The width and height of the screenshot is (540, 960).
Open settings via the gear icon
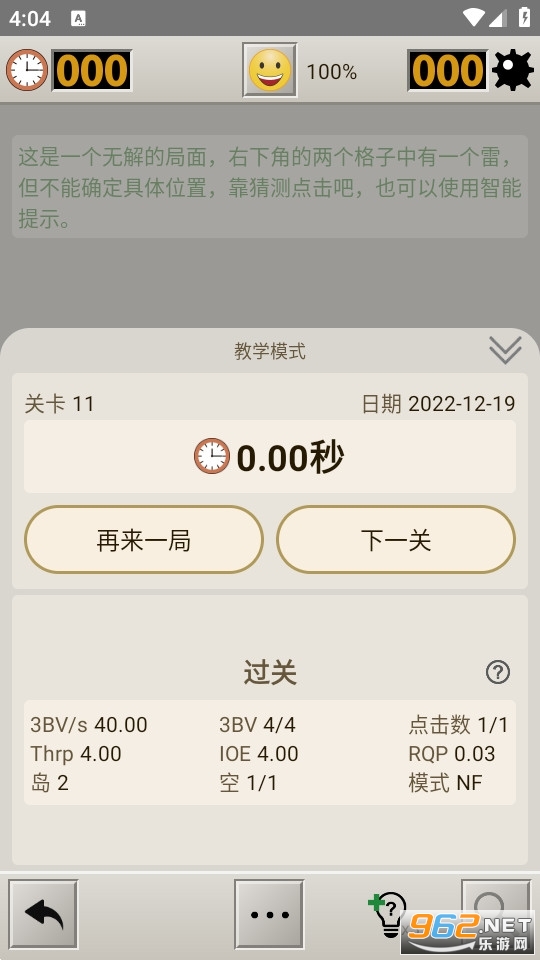513,70
